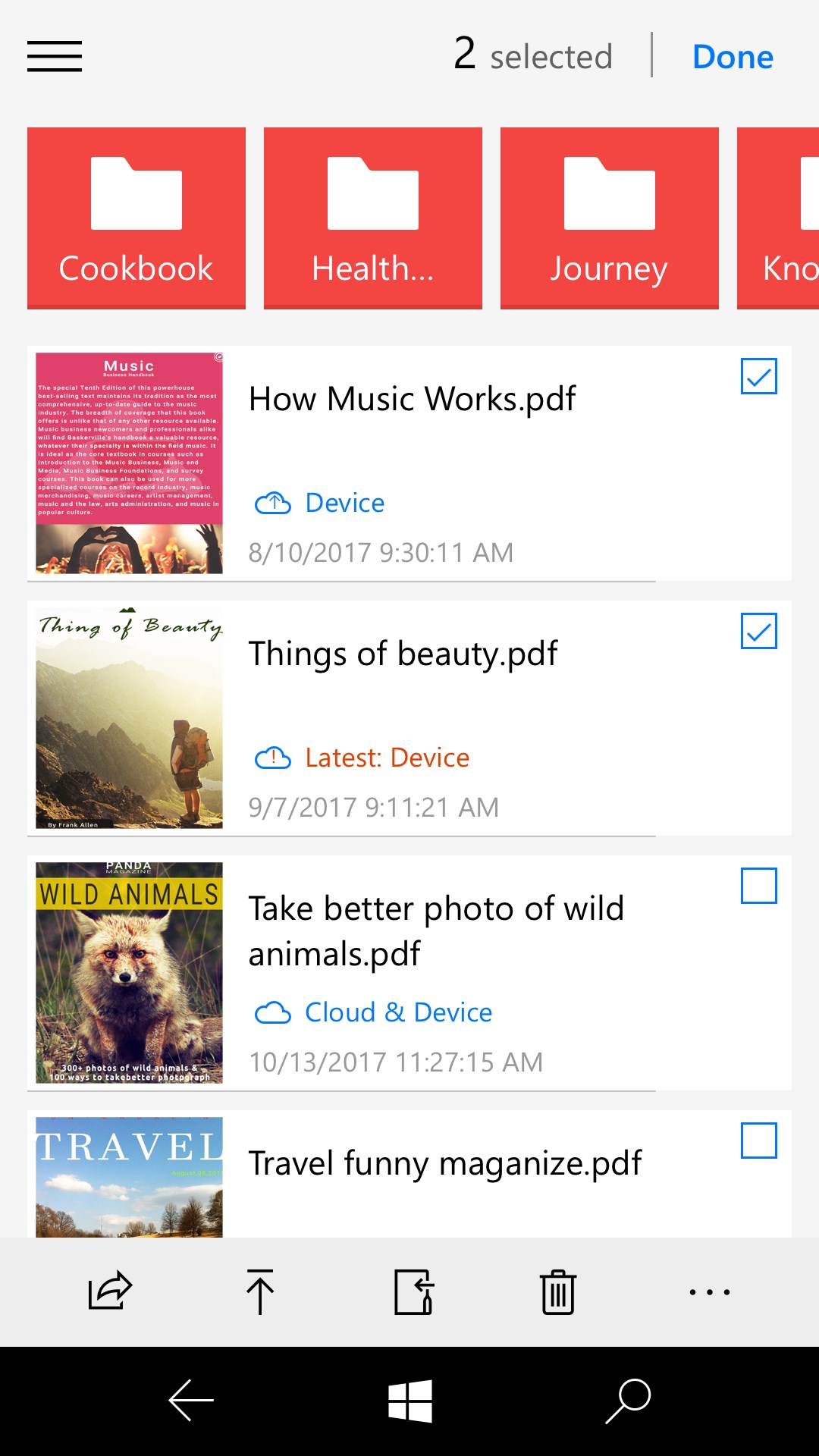Tap the Move to folder icon
The width and height of the screenshot is (819, 1456).
[x=413, y=1291]
